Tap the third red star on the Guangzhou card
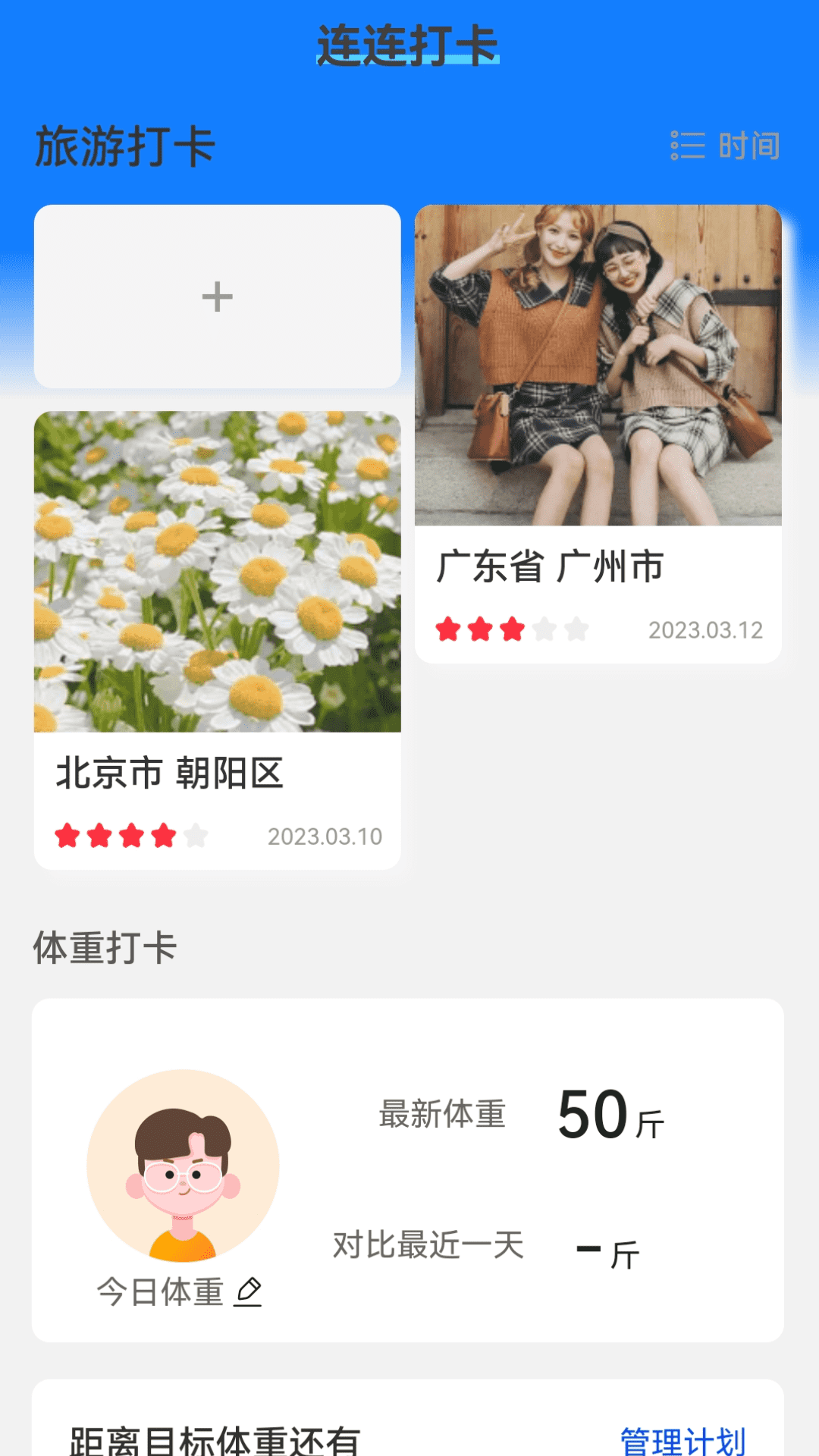819x1456 pixels. (x=512, y=629)
